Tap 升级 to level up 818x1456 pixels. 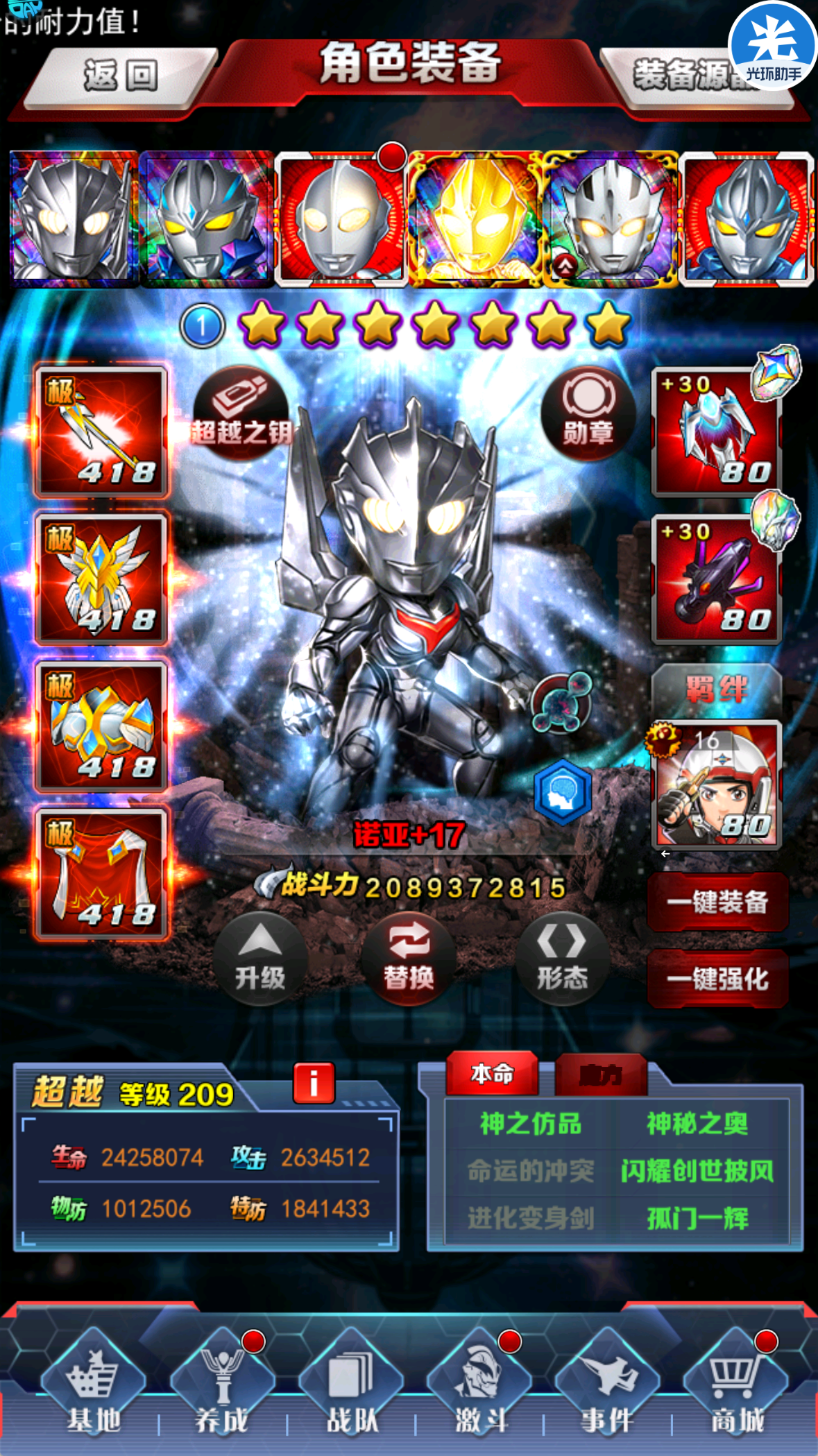click(260, 958)
